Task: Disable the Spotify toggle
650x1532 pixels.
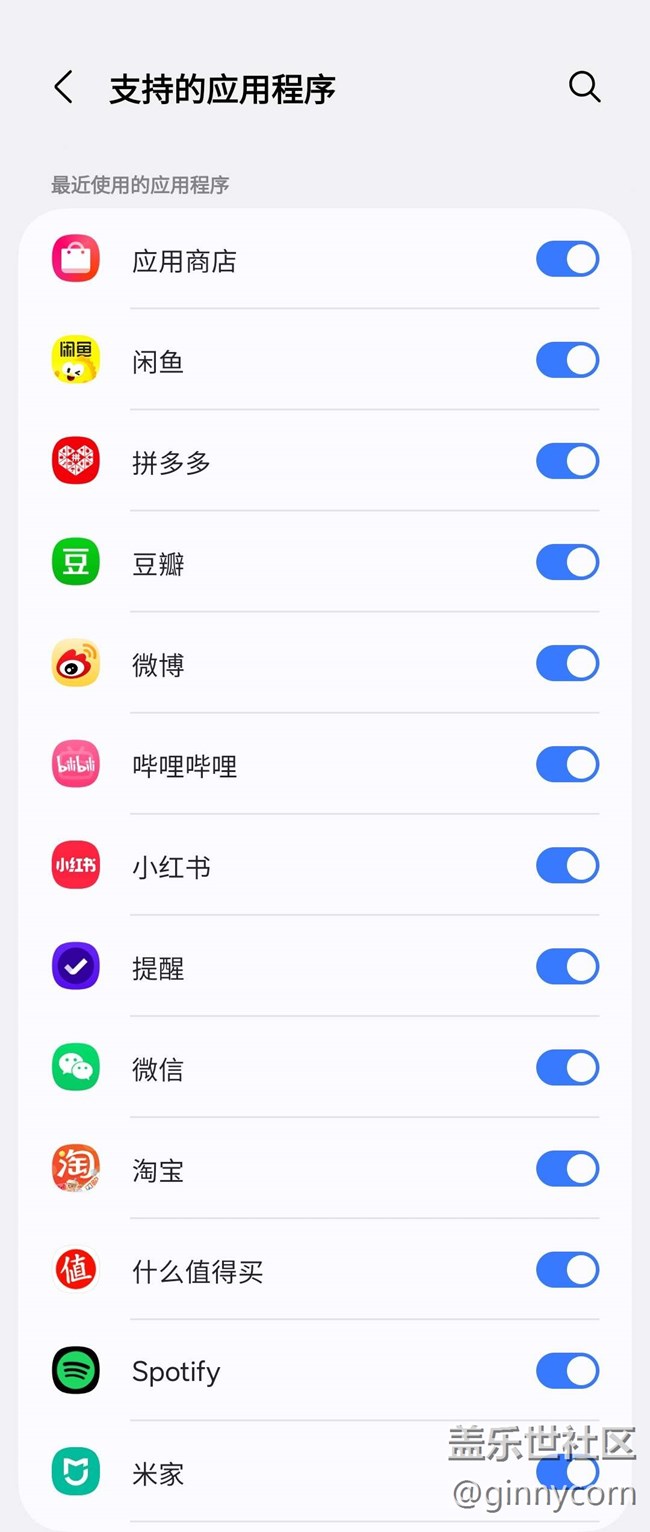Action: (x=567, y=1371)
